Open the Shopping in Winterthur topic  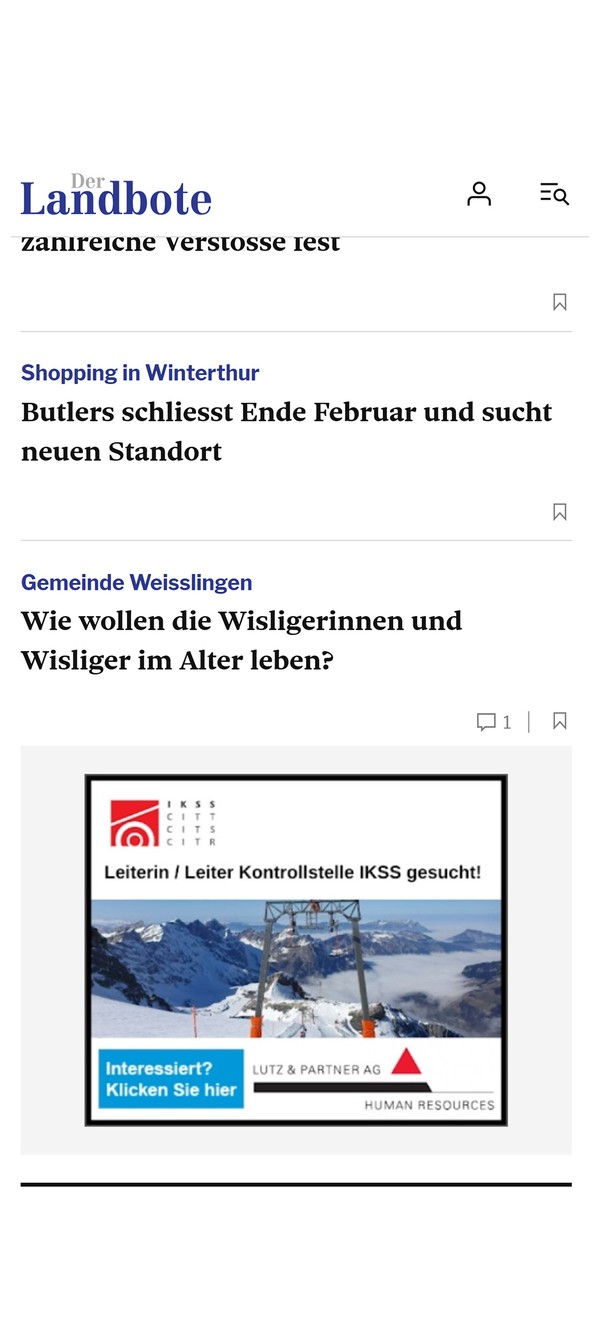click(x=140, y=373)
